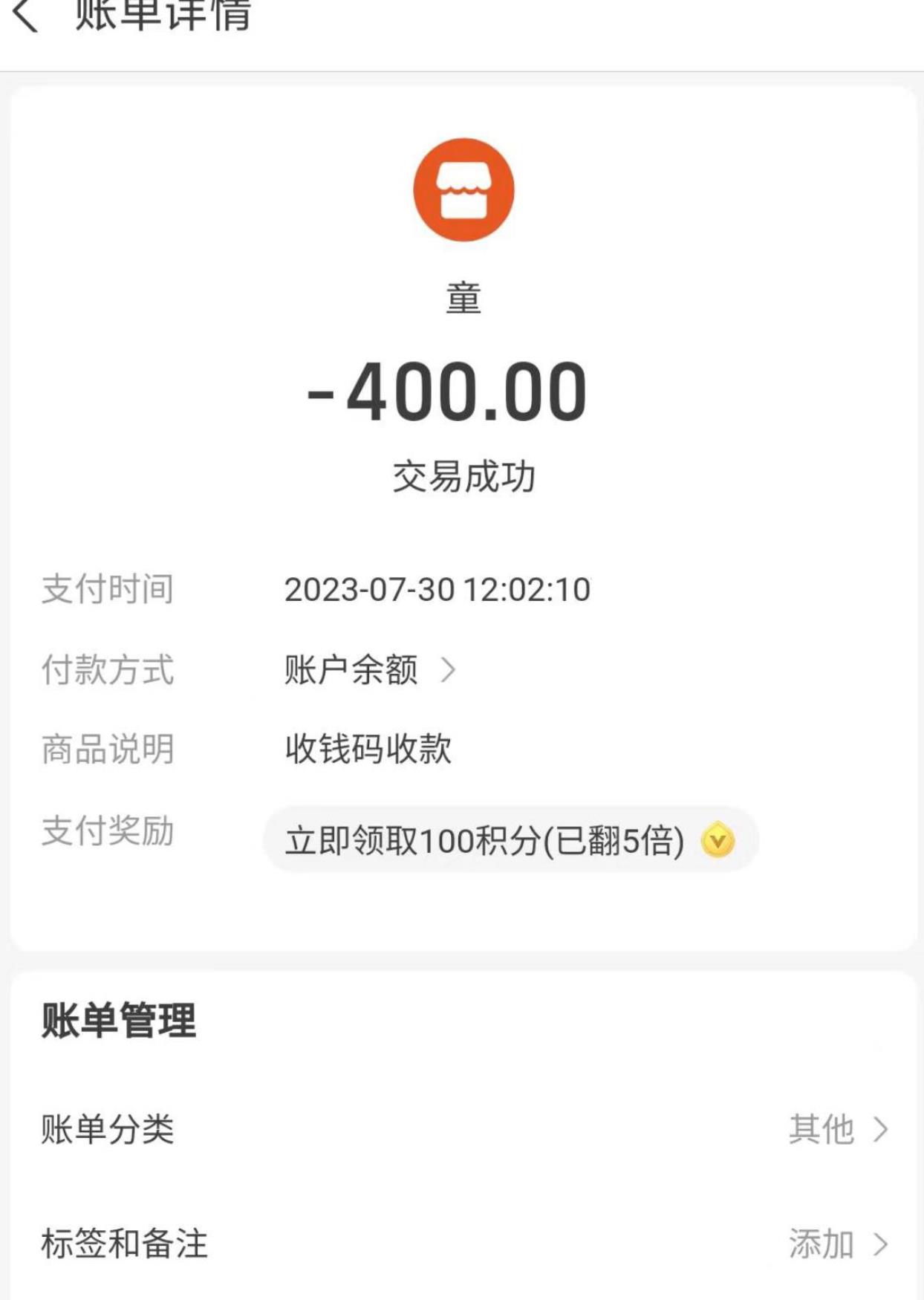Change 账单分类 category
The height and width of the screenshot is (1300, 924).
[837, 1129]
